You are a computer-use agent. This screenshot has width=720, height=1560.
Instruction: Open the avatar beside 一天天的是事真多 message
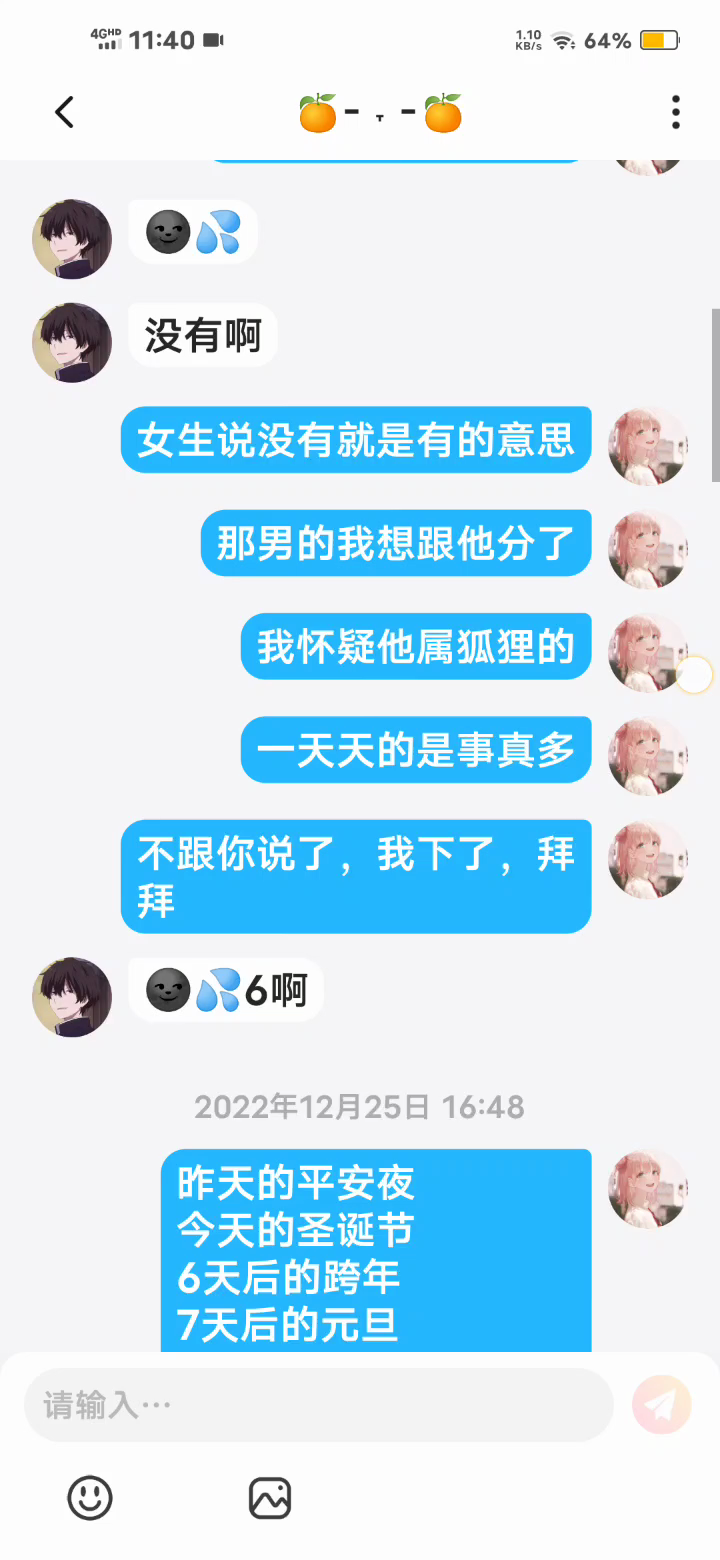[x=648, y=756]
